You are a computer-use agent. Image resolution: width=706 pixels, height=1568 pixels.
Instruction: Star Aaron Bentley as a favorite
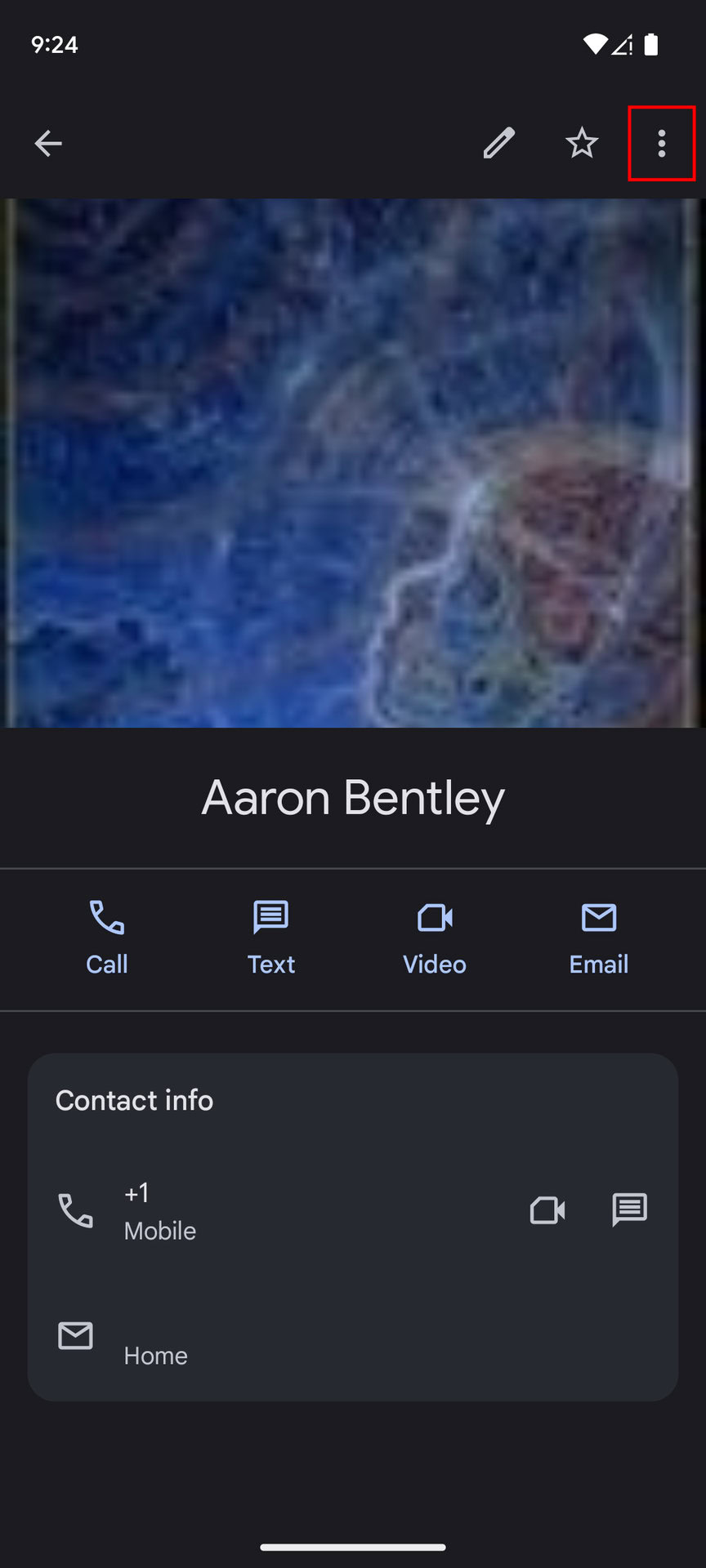[582, 144]
